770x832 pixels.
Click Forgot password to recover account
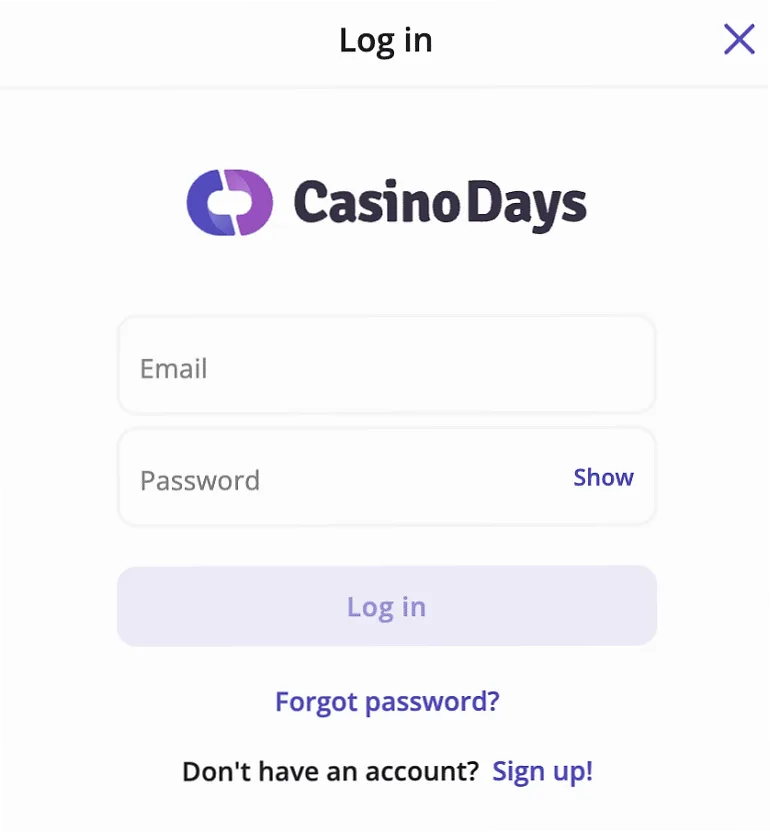[387, 701]
